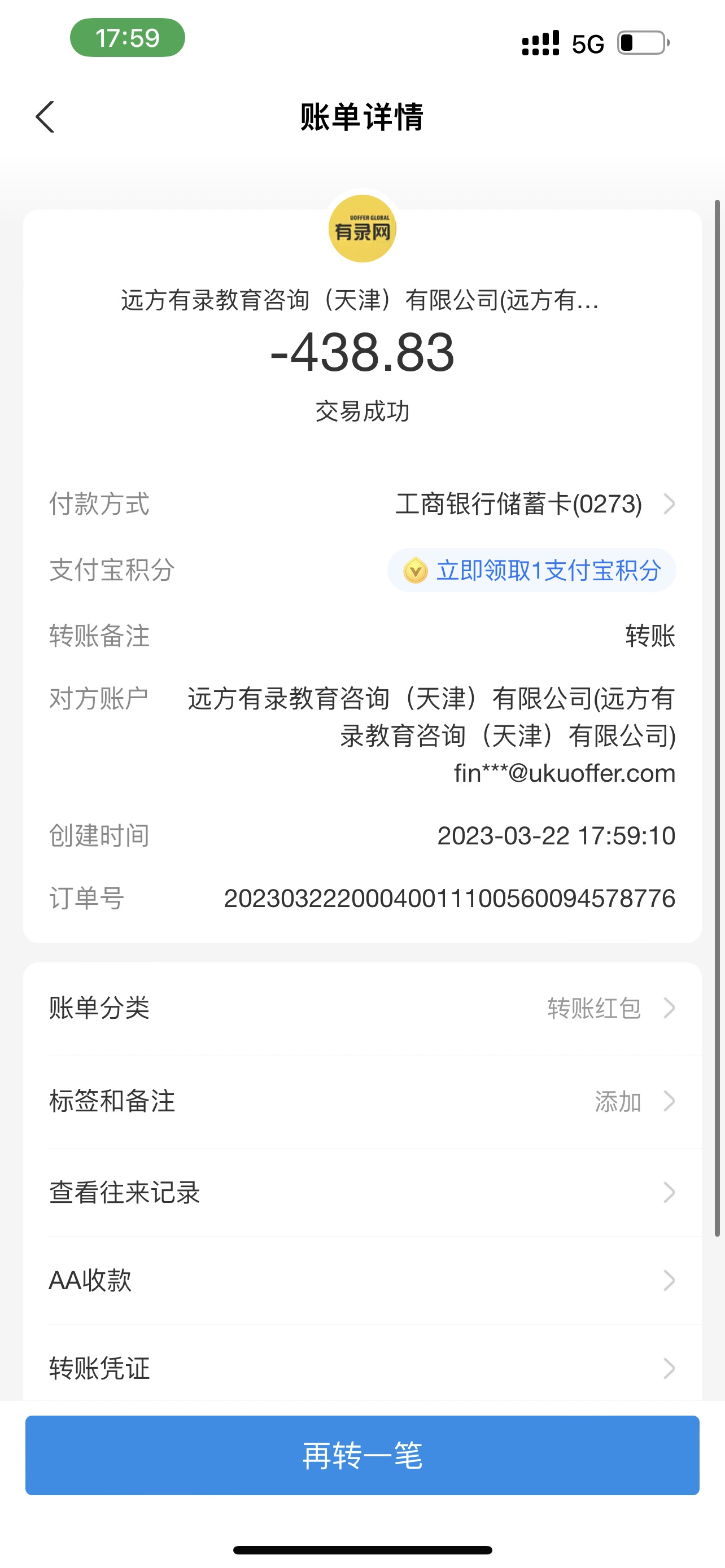Go back from the bill details page
725x1568 pixels.
[x=46, y=117]
